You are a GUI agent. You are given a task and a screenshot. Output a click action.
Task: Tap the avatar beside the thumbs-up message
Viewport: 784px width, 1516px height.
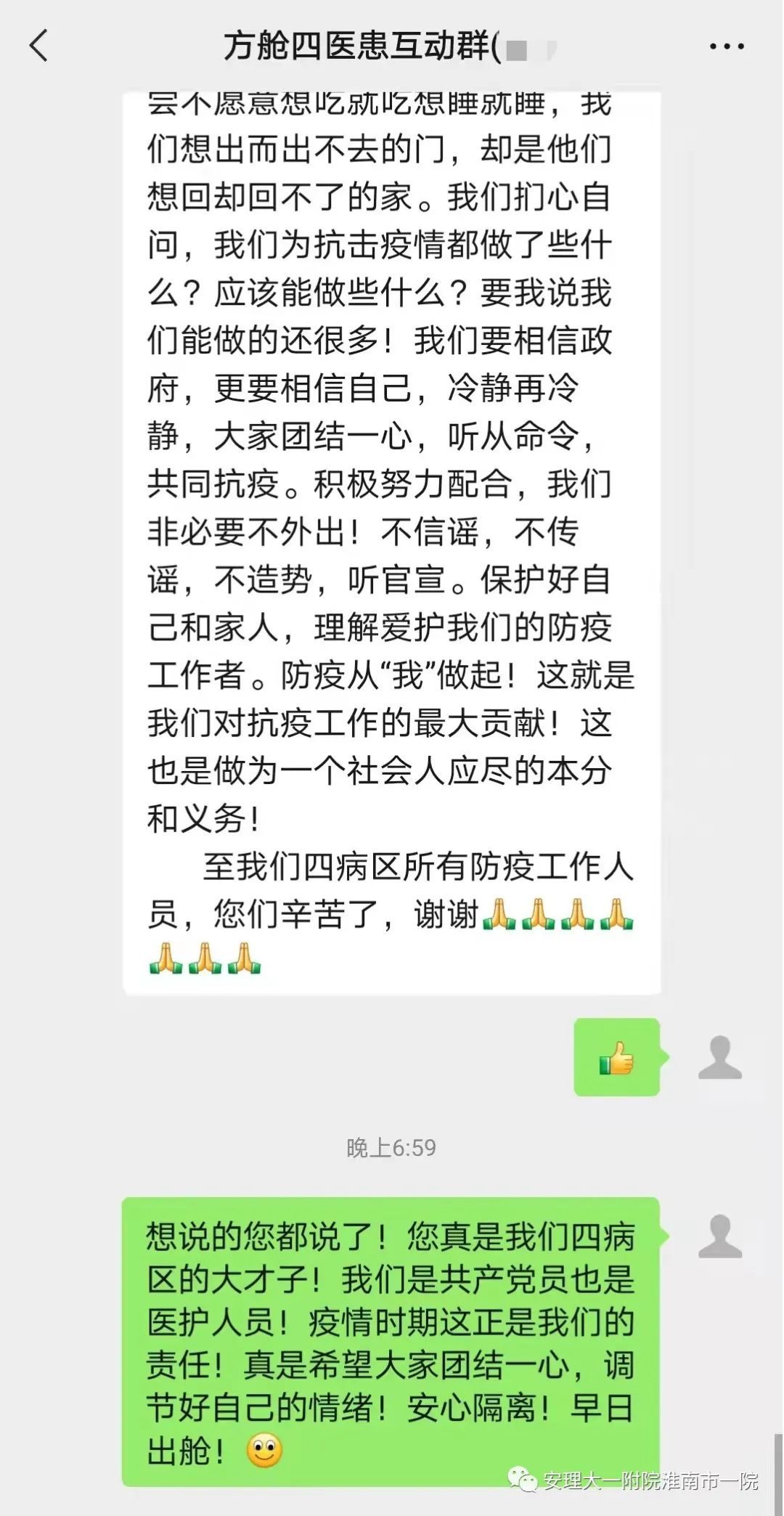click(719, 1057)
